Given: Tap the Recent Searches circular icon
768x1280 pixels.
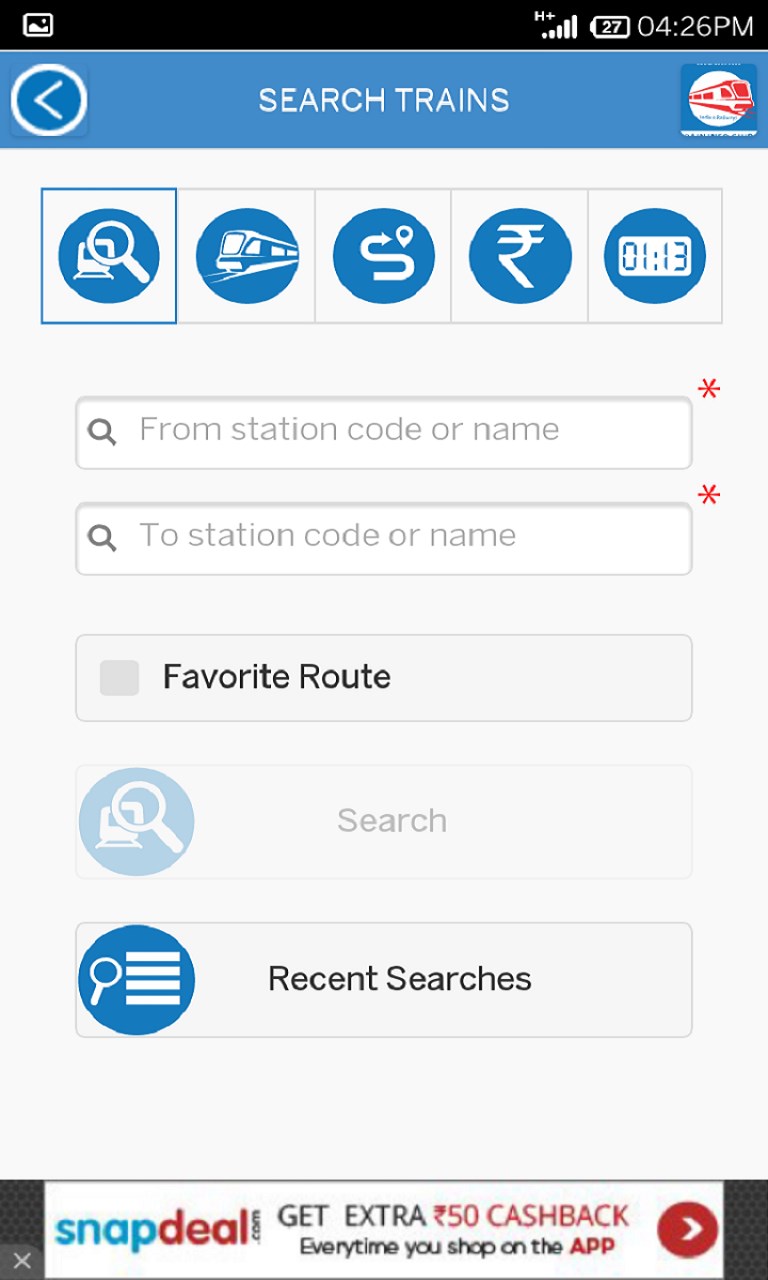Looking at the screenshot, I should click(137, 979).
